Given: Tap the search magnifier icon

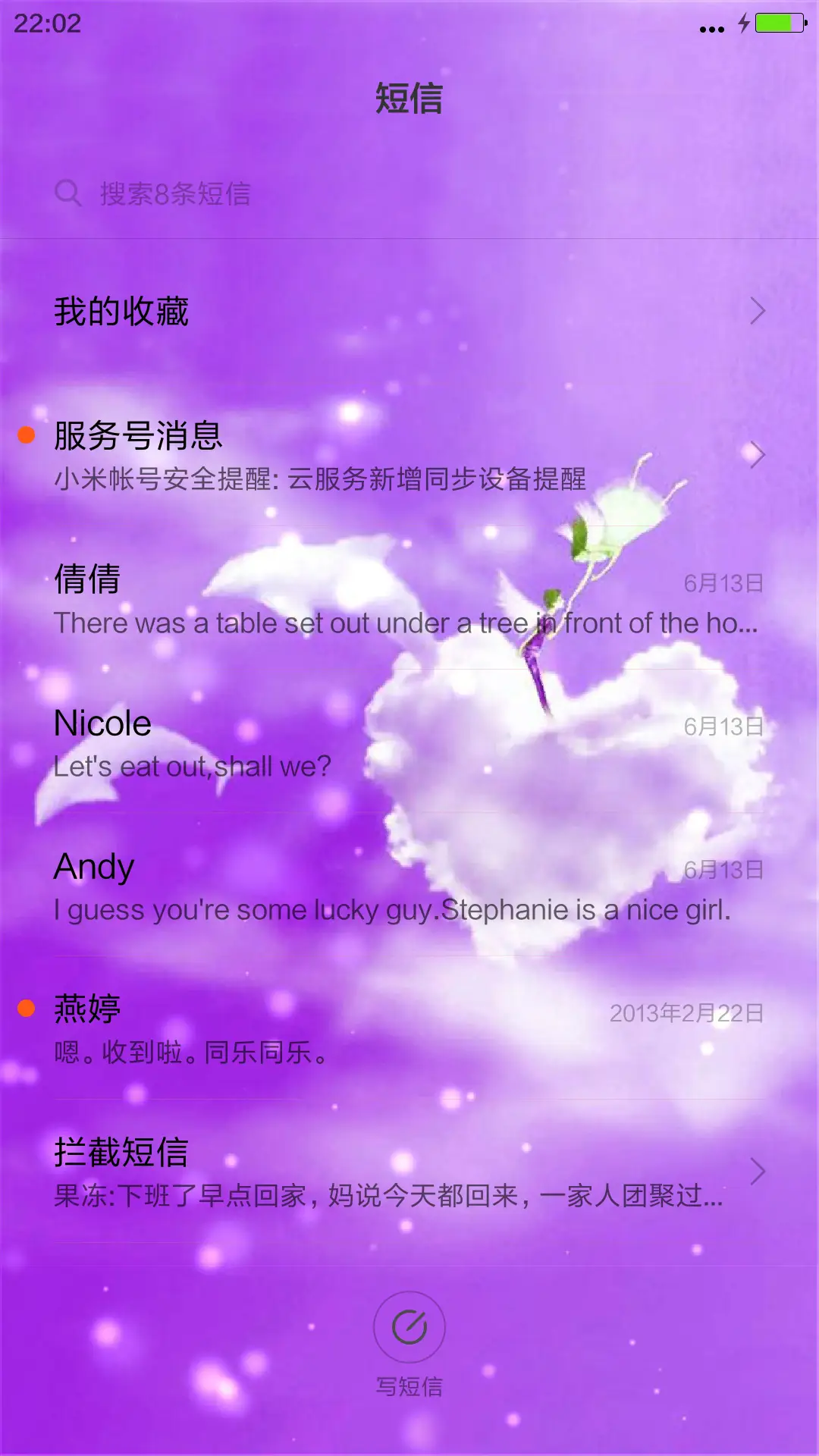Looking at the screenshot, I should point(68,193).
